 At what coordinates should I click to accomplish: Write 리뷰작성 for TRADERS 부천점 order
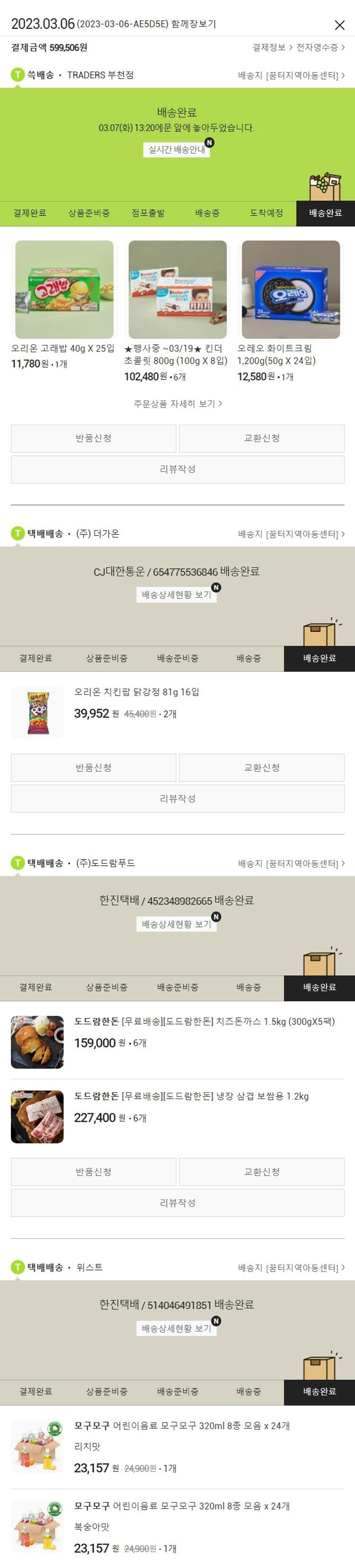tap(177, 469)
